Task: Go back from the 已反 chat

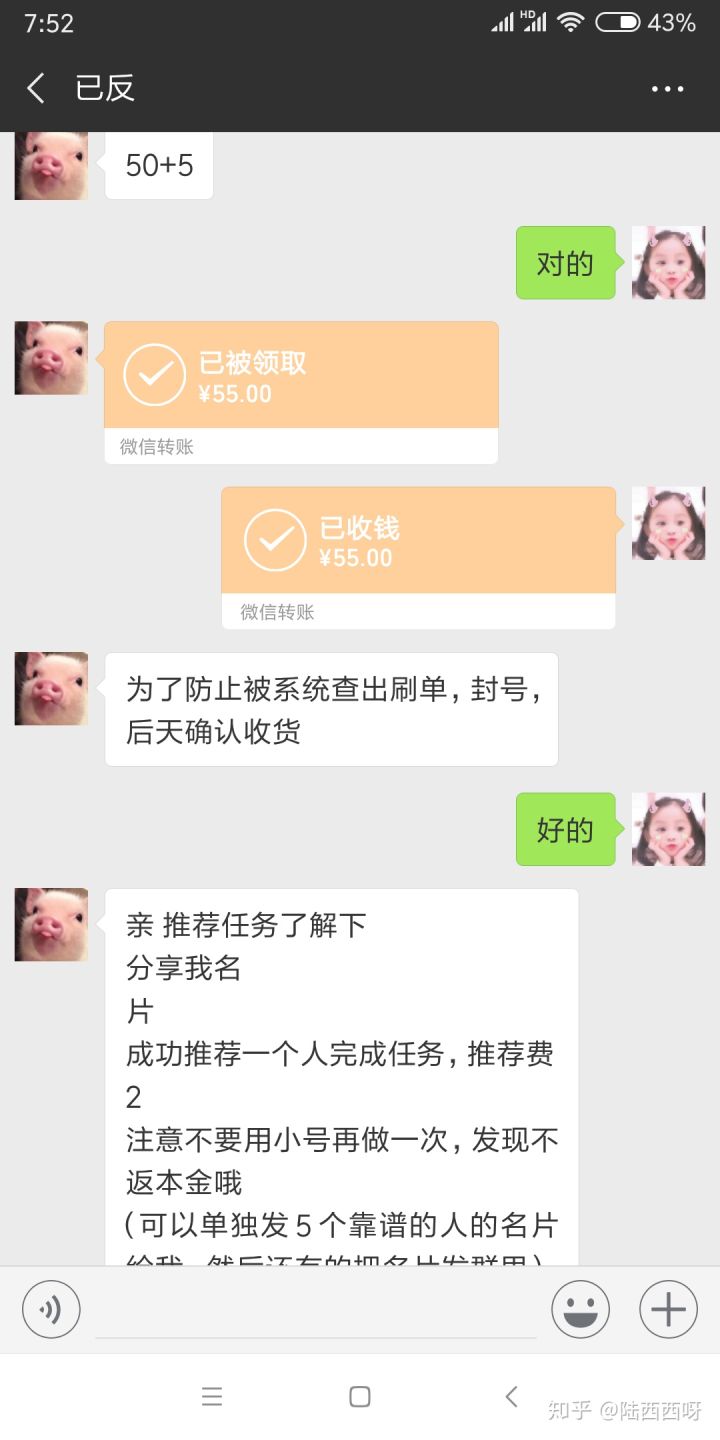Action: tap(36, 88)
